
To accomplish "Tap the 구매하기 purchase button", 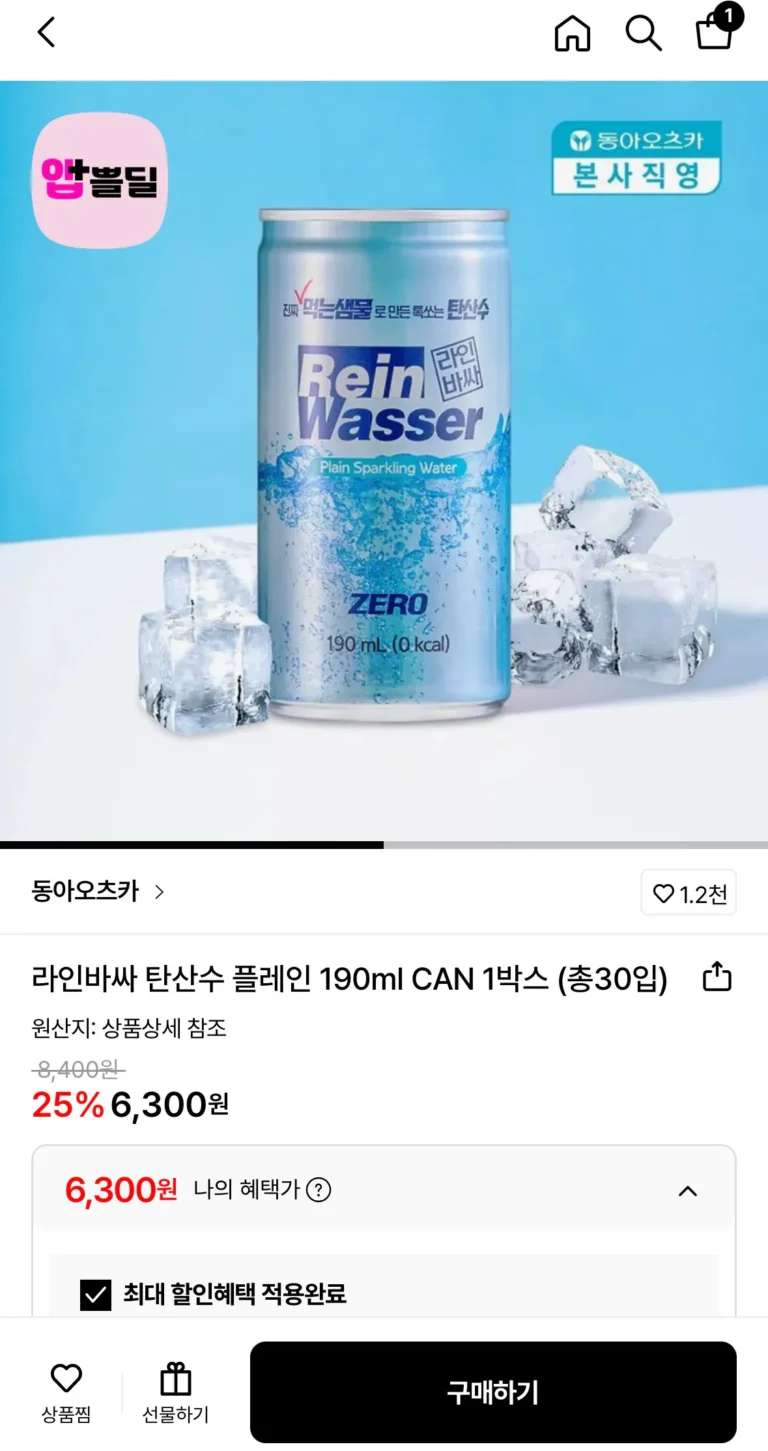I will [493, 1392].
